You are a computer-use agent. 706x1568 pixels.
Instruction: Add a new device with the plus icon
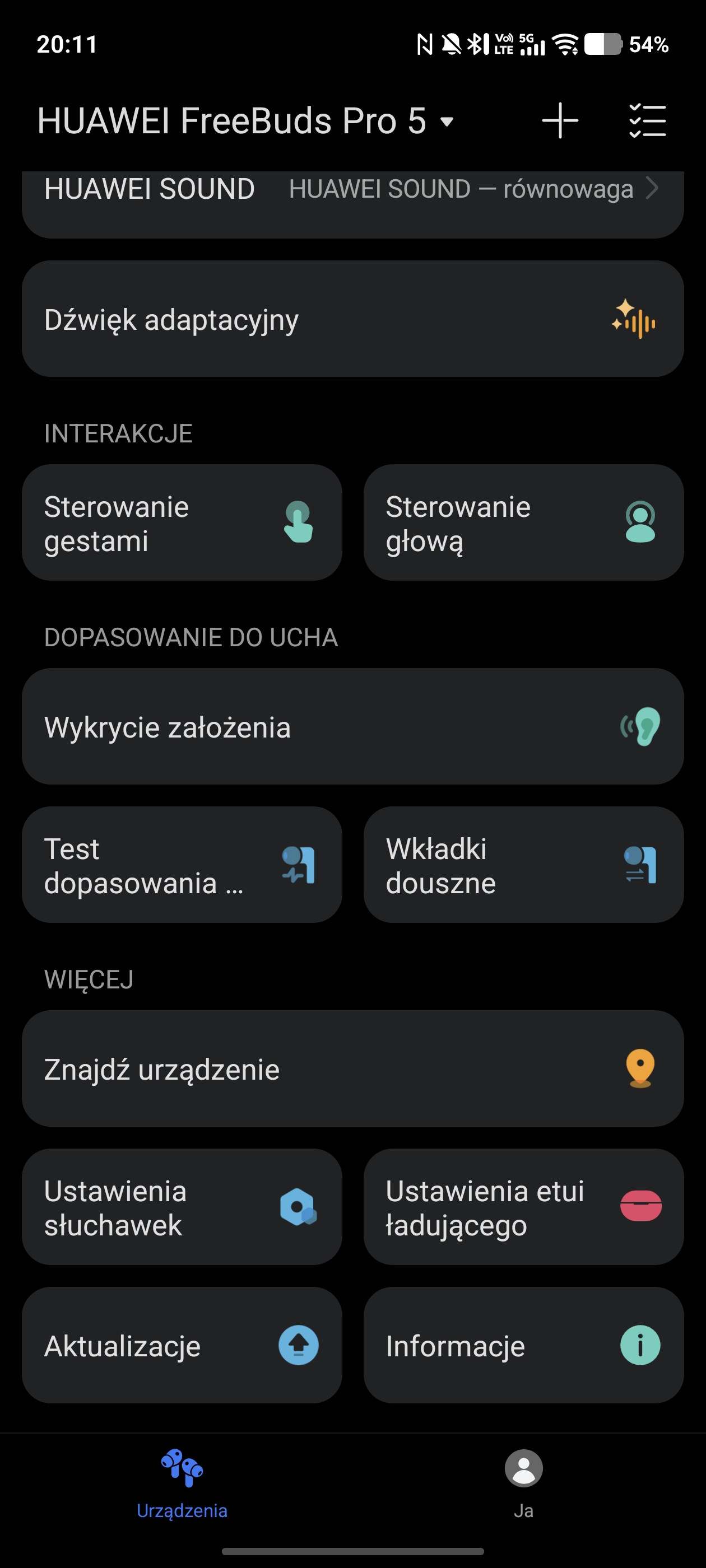click(x=559, y=120)
